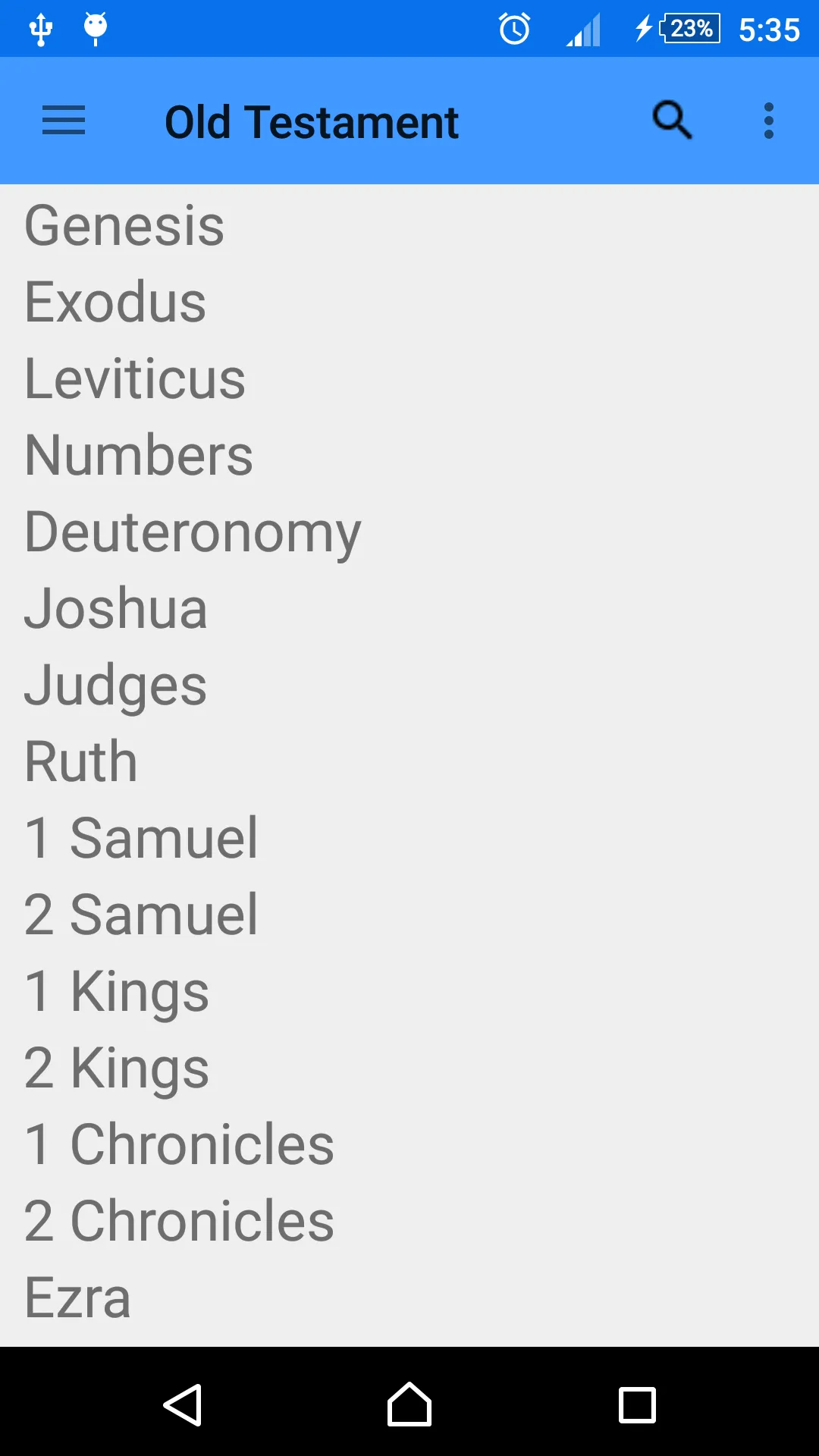The width and height of the screenshot is (819, 1456).
Task: Tap the system home button
Action: (x=409, y=1404)
